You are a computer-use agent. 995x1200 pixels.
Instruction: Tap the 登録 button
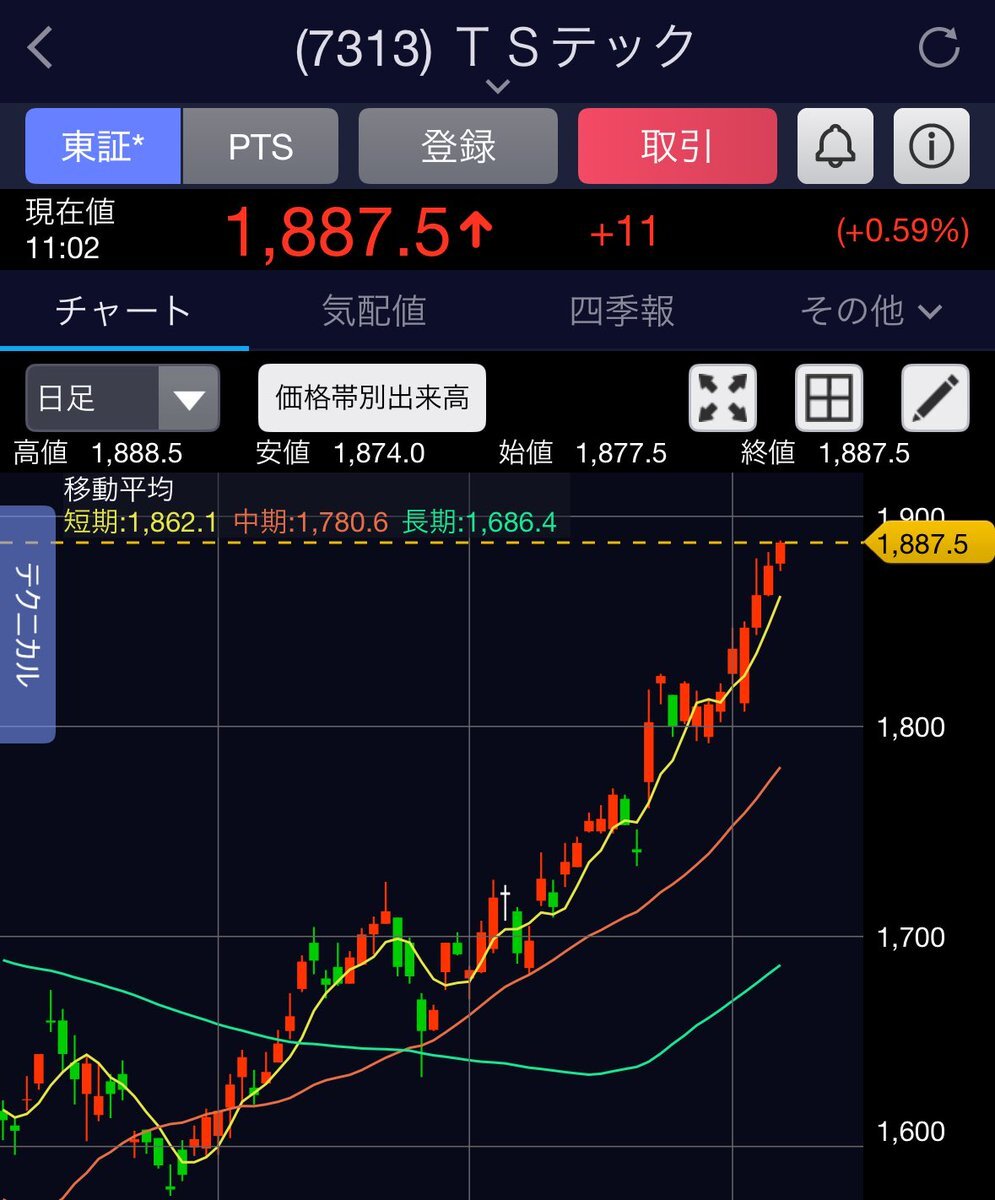click(457, 147)
